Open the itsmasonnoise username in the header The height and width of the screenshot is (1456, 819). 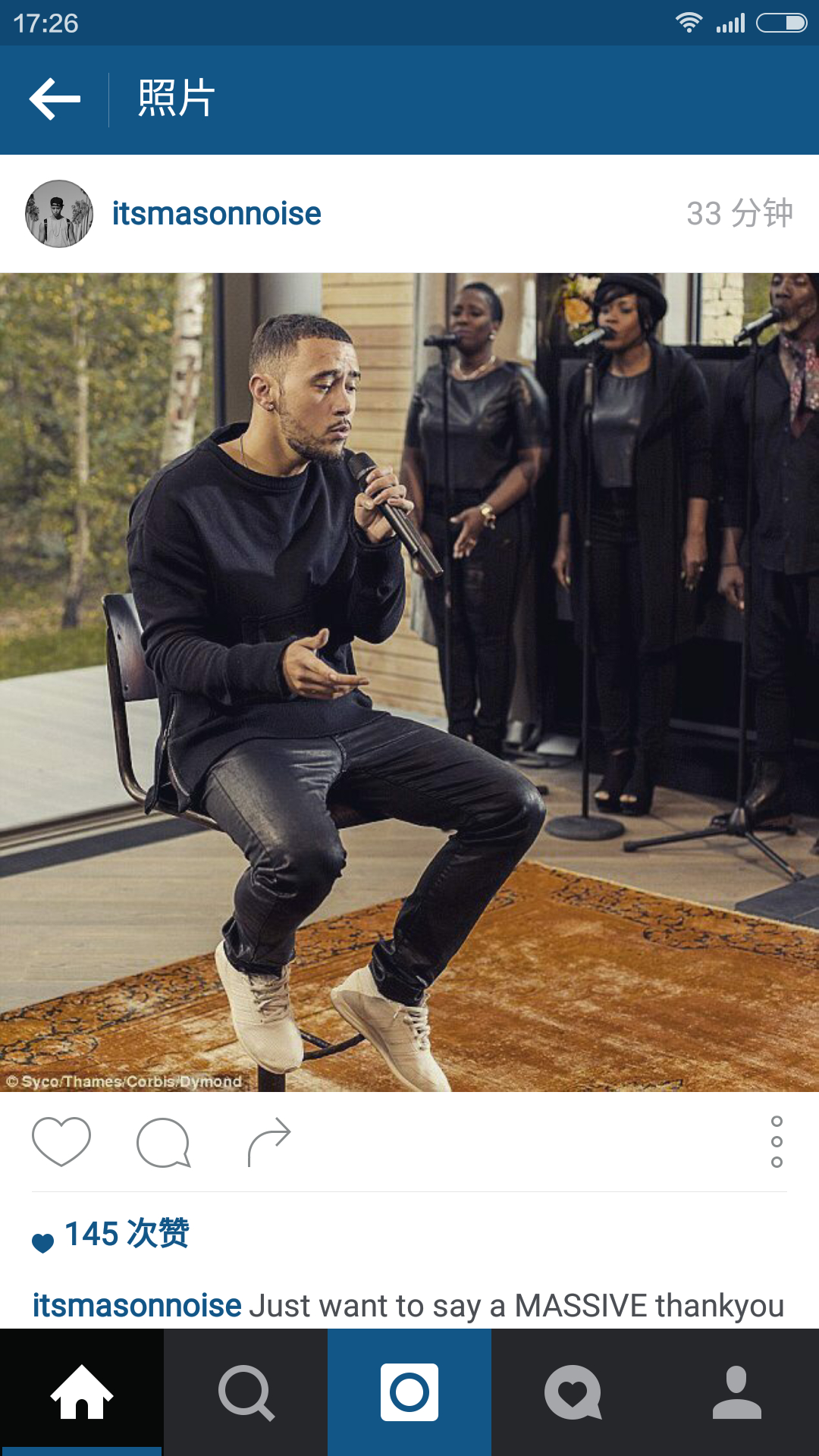[217, 214]
